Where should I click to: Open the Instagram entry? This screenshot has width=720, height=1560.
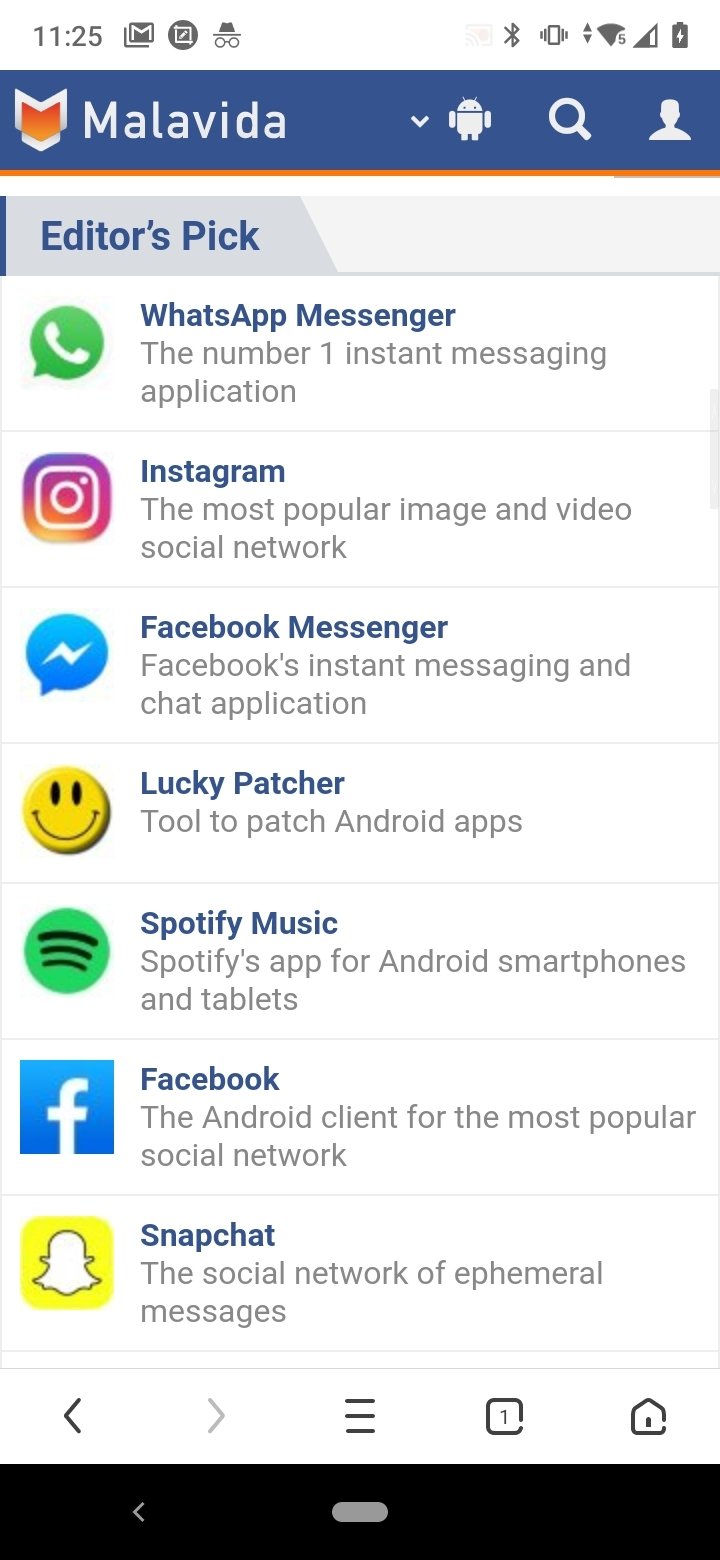tap(360, 510)
